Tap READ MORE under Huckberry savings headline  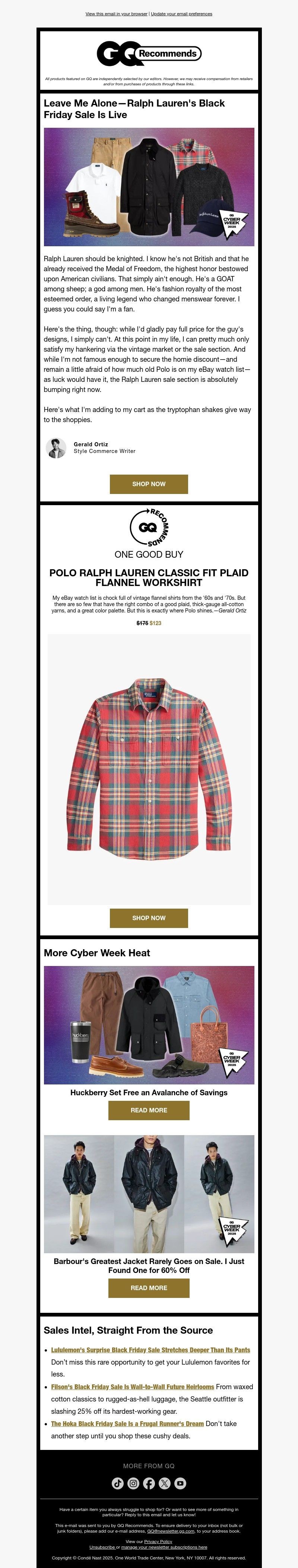148,1110
